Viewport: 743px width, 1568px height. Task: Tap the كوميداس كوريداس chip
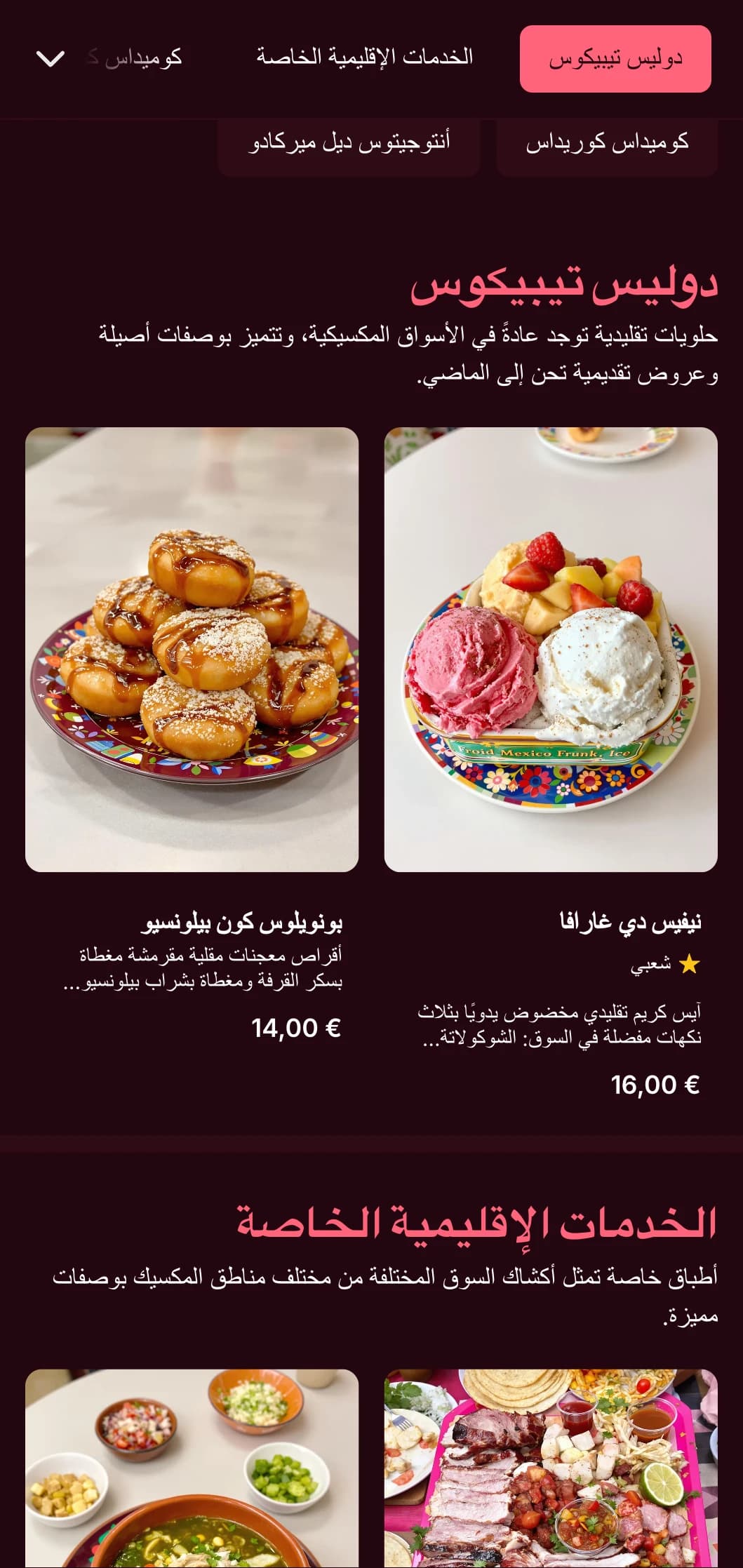(x=607, y=143)
